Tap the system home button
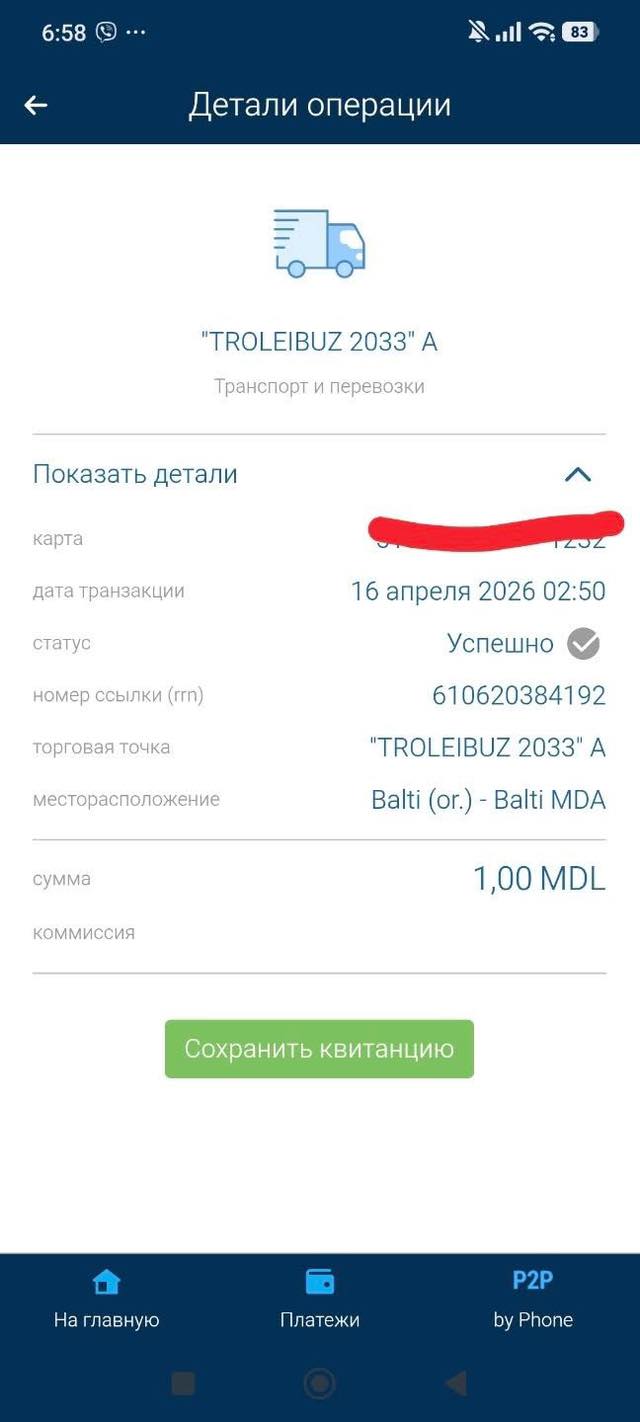Viewport: 640px width, 1422px height. pos(319,1384)
